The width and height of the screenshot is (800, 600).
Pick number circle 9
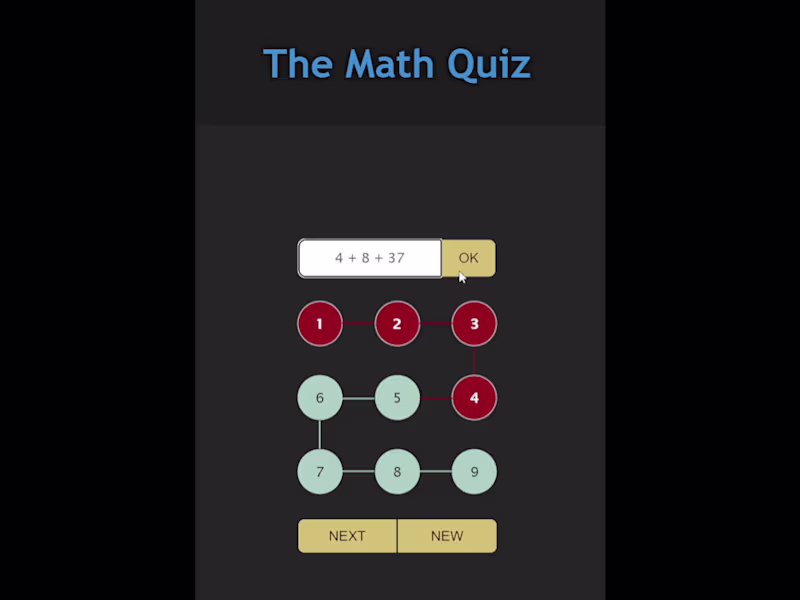474,472
